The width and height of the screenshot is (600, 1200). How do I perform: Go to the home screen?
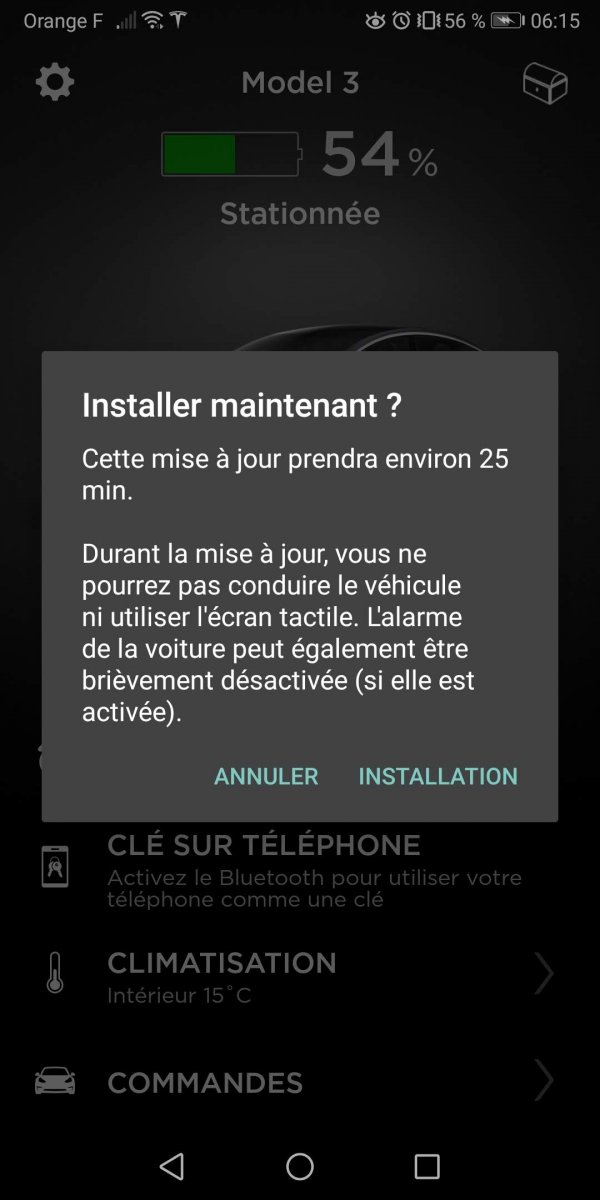(300, 1166)
